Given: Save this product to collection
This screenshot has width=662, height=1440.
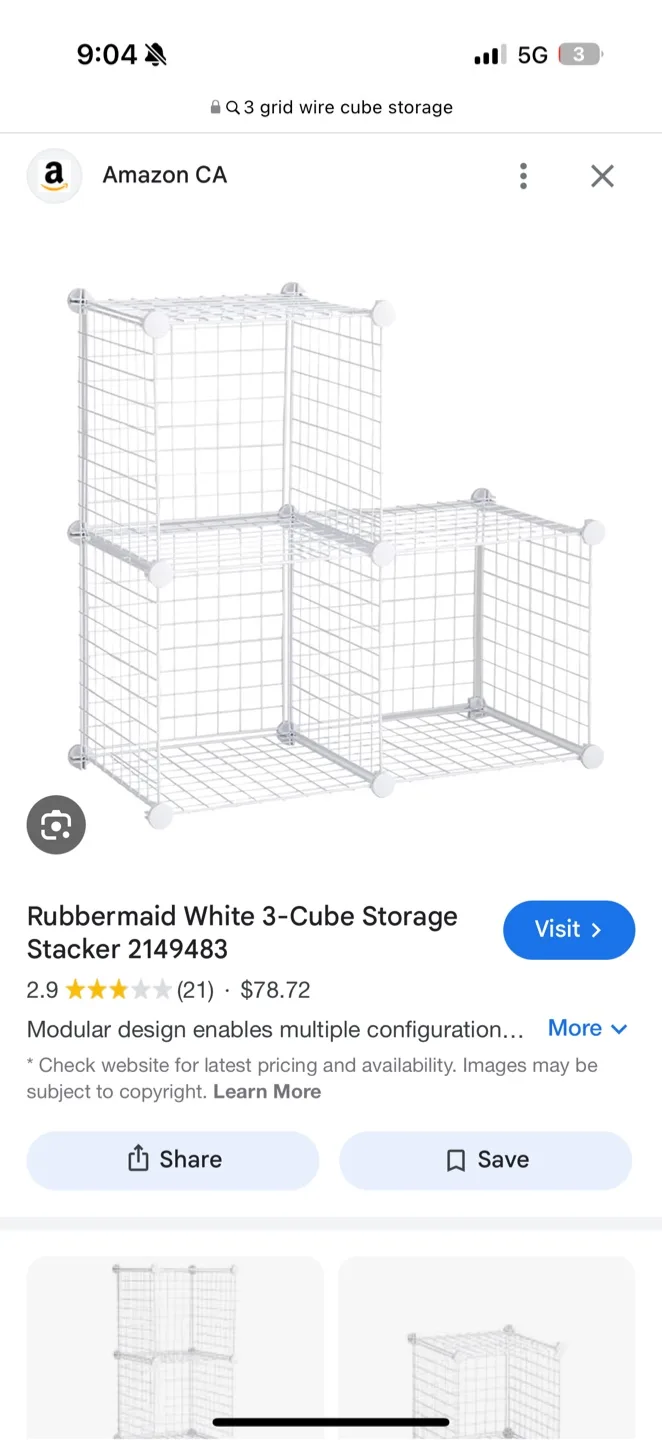Looking at the screenshot, I should pos(486,1160).
